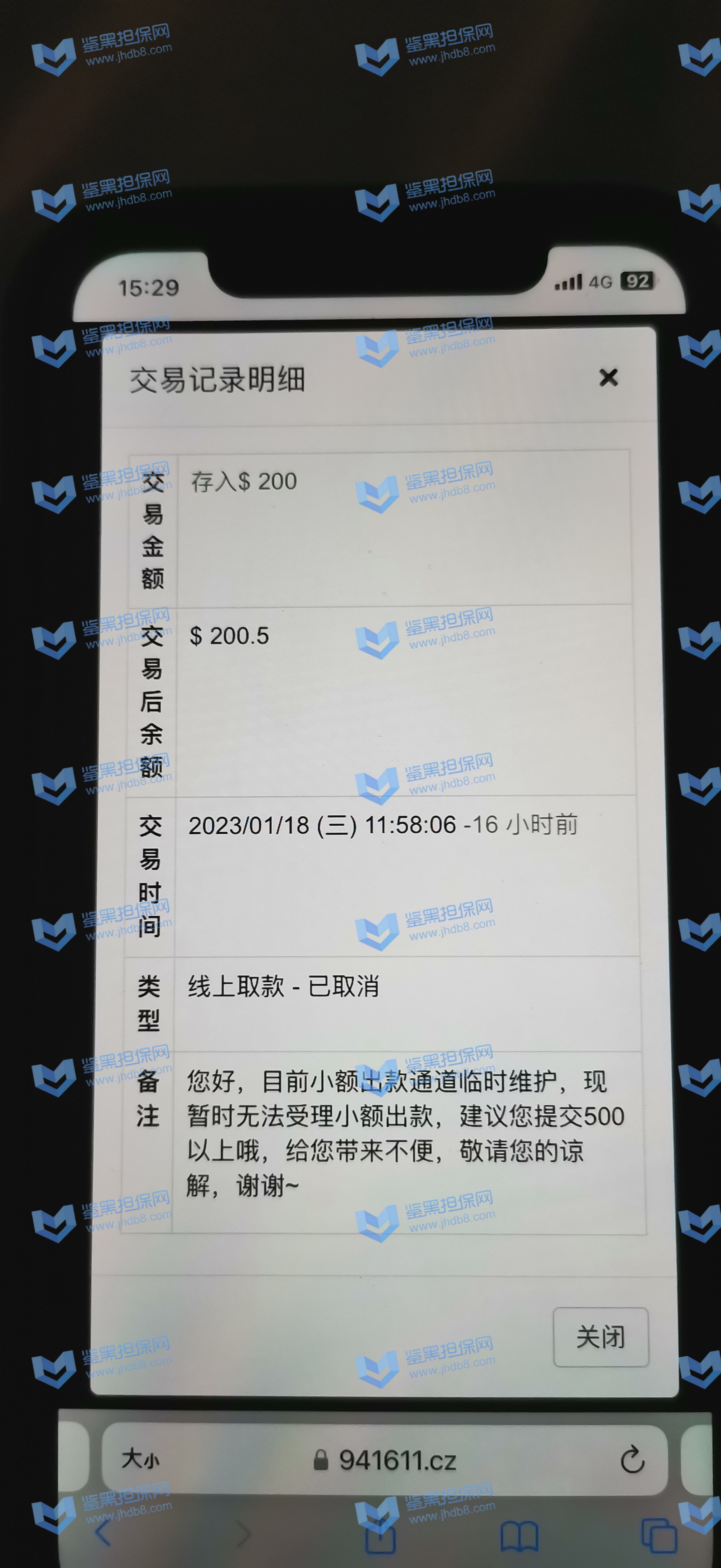Close the transaction detail dialog with X
This screenshot has width=721, height=1568.
pos(608,377)
